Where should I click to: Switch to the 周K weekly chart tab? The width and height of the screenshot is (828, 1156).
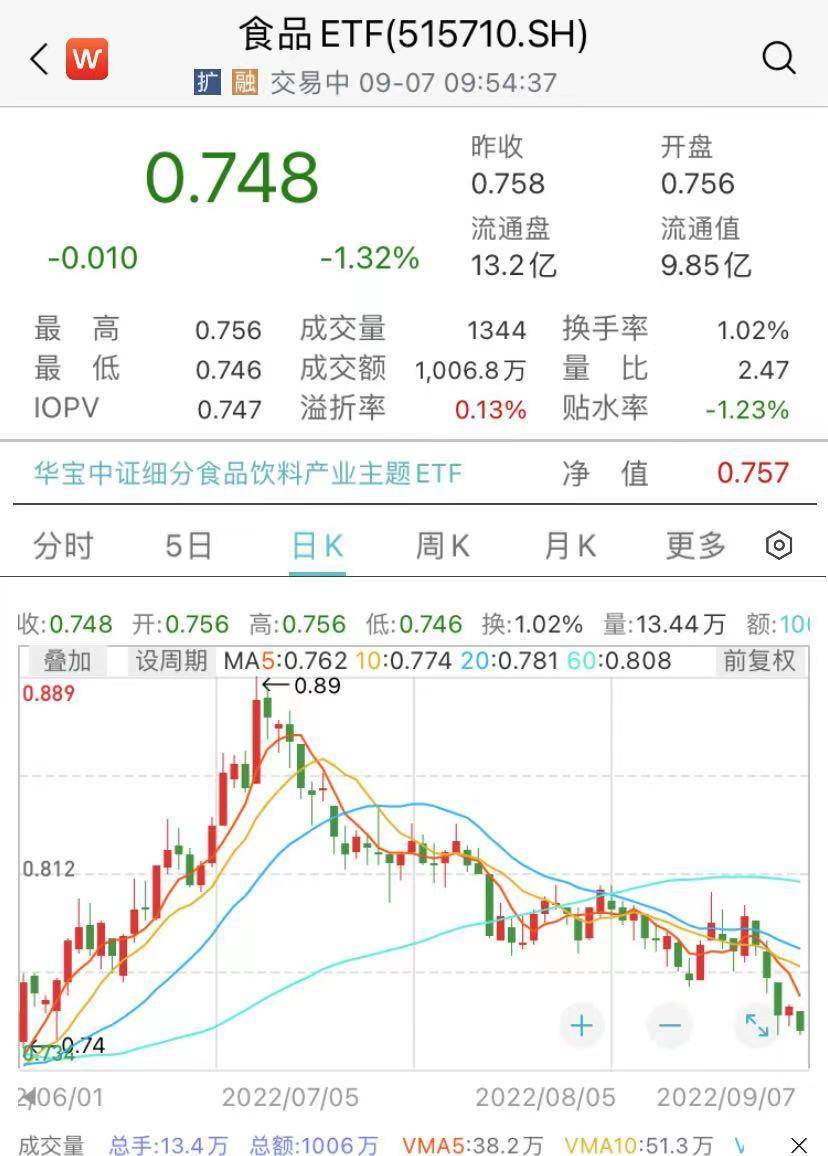coord(440,545)
